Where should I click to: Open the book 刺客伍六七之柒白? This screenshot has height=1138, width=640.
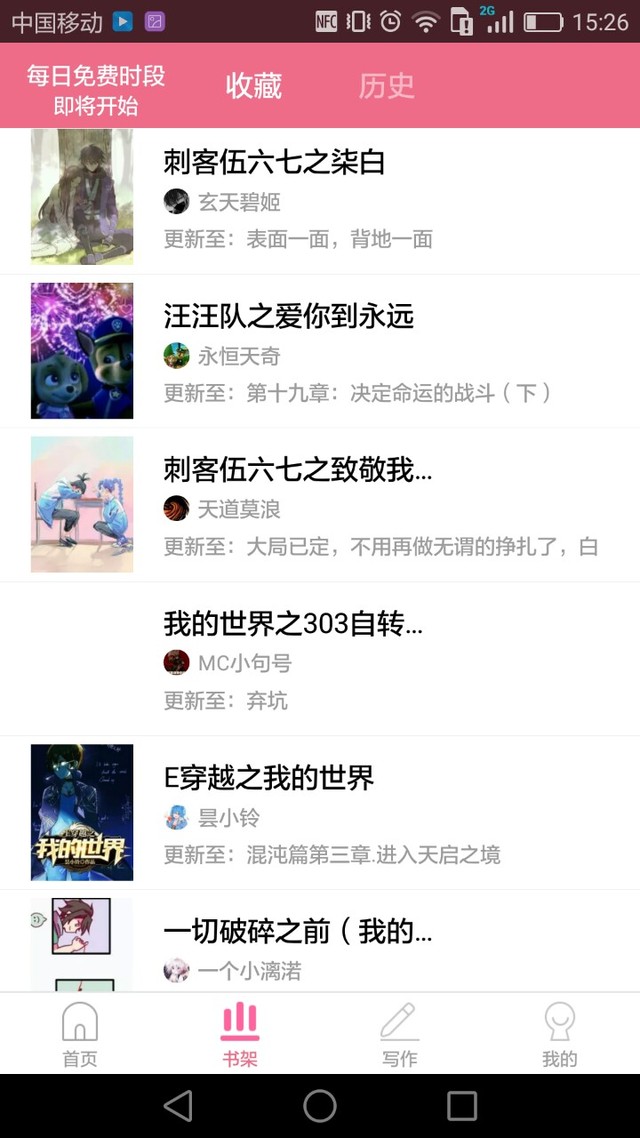(x=320, y=197)
